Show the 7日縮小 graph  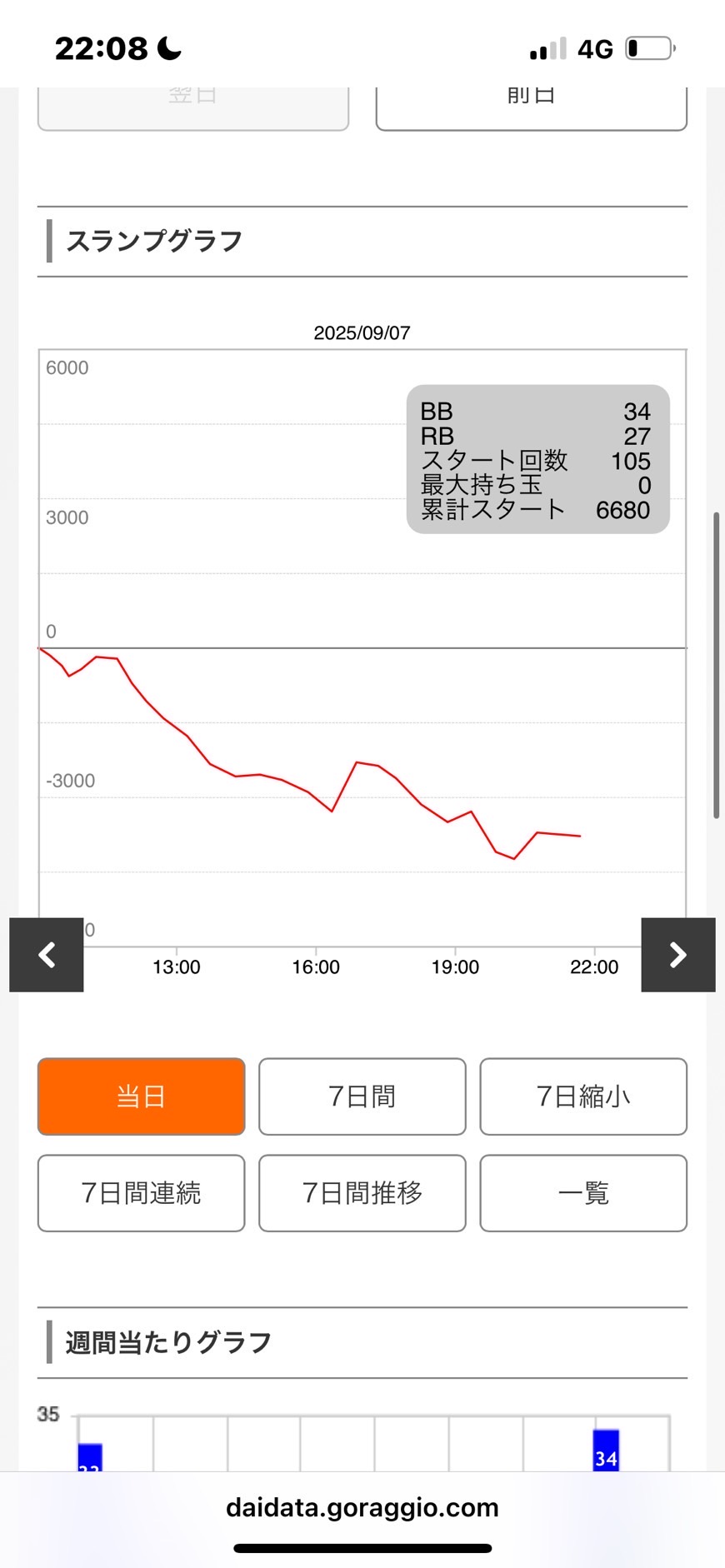tap(583, 1096)
